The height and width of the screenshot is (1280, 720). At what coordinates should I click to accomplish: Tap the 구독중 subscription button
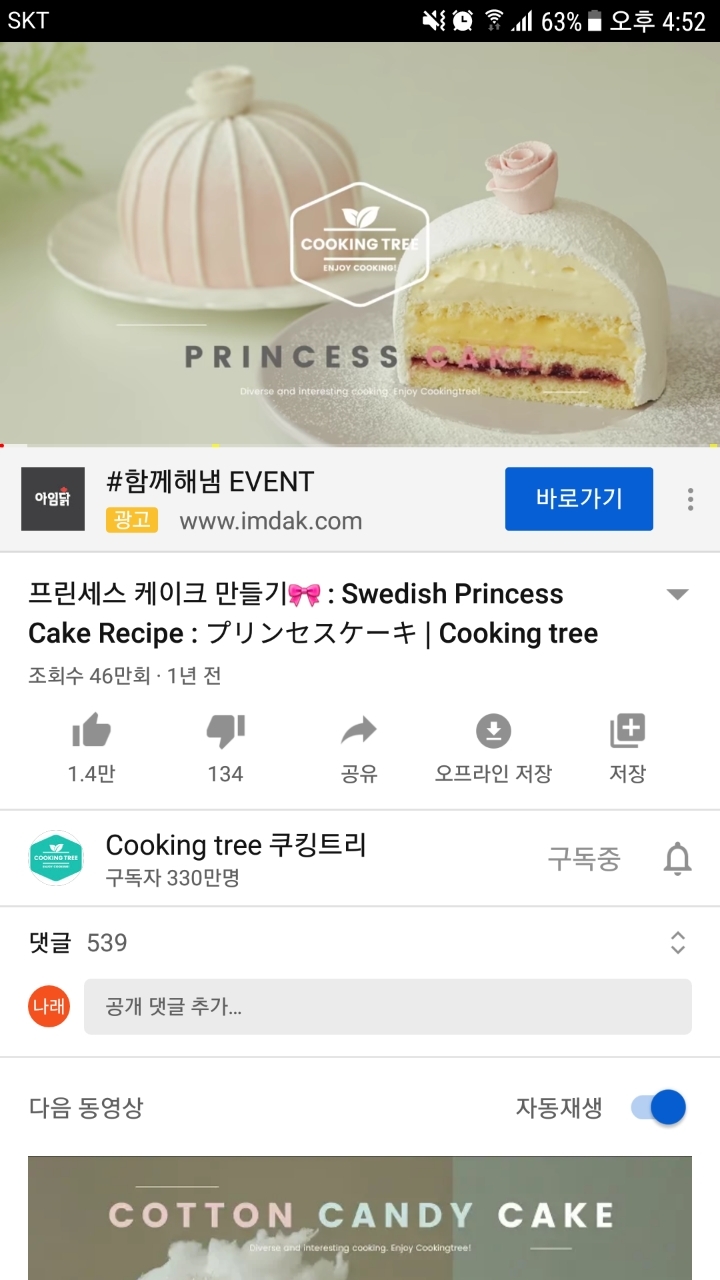coord(584,859)
